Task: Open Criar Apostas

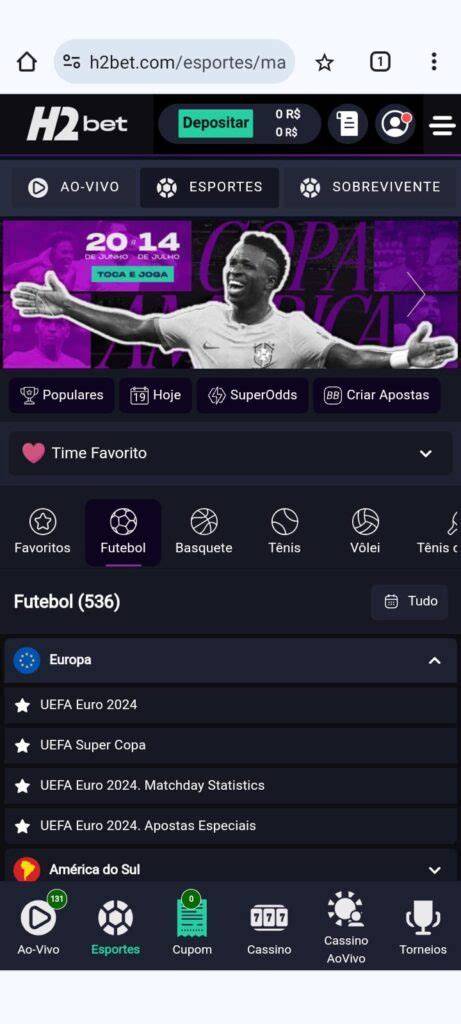Action: tap(377, 395)
